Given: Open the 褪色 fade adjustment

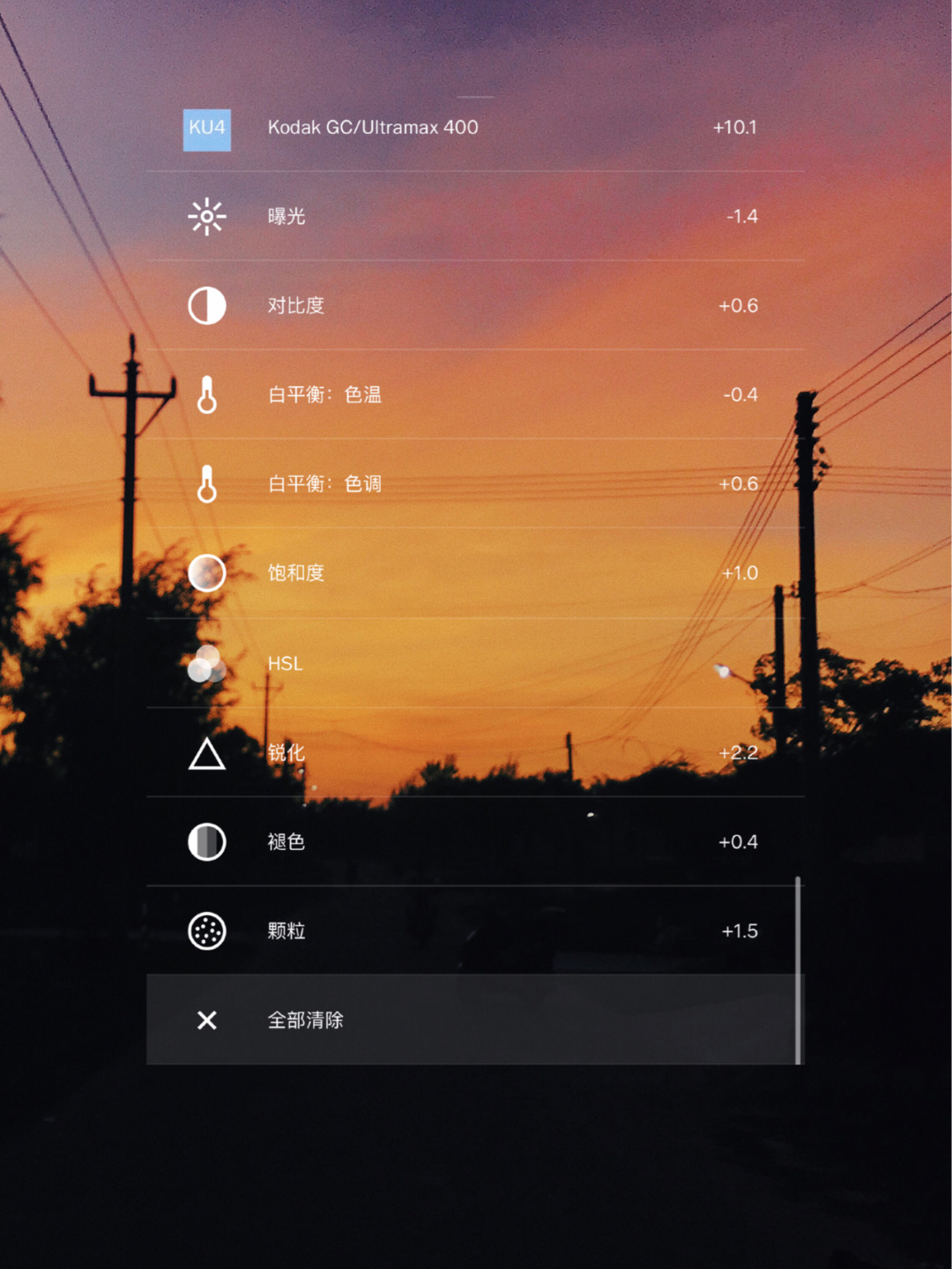Looking at the screenshot, I should click(475, 842).
